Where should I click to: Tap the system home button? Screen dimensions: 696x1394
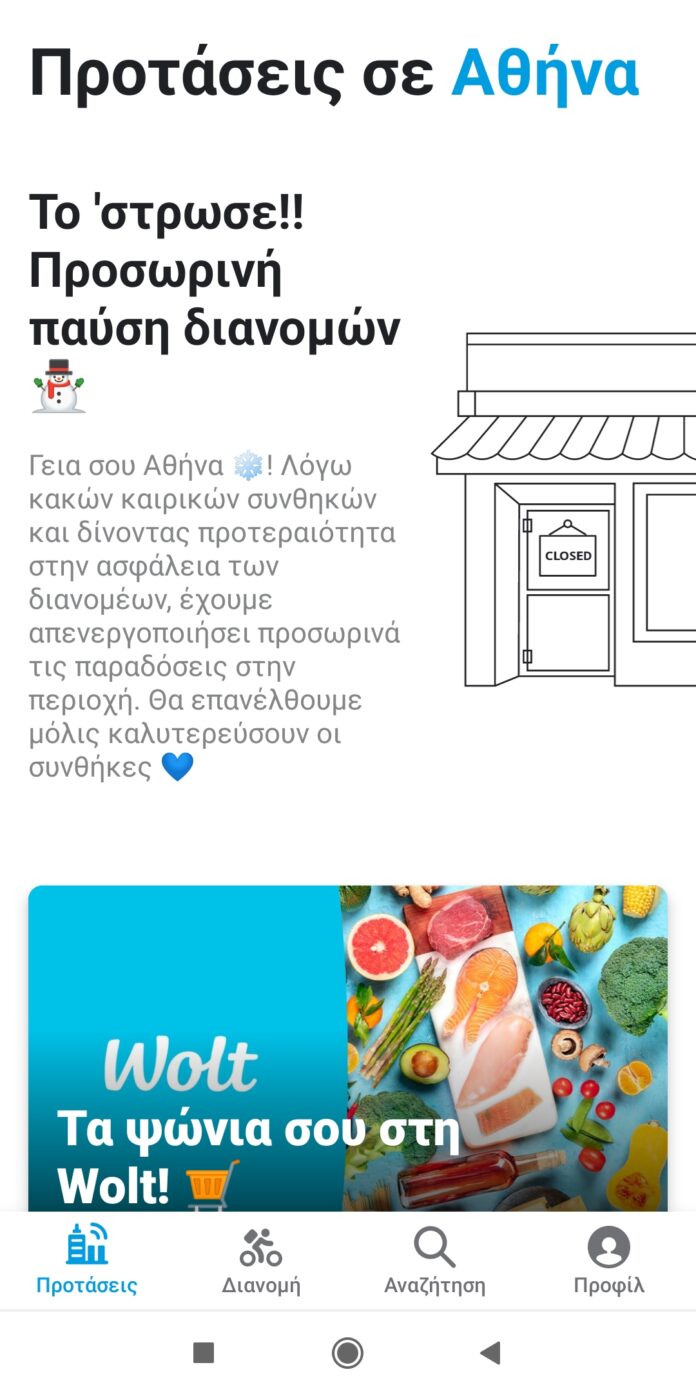pyautogui.click(x=347, y=1353)
